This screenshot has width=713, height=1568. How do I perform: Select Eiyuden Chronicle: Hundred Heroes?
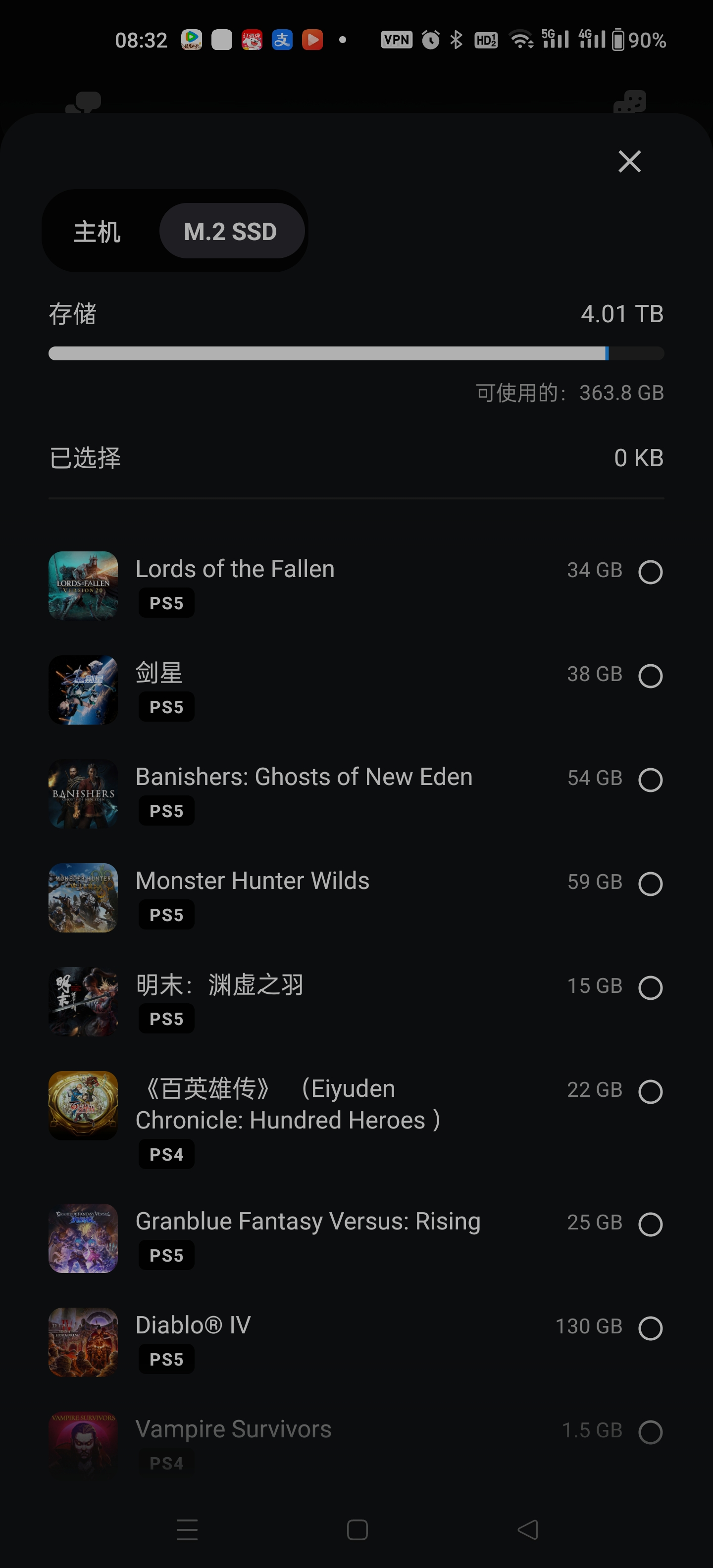pyautogui.click(x=650, y=1091)
